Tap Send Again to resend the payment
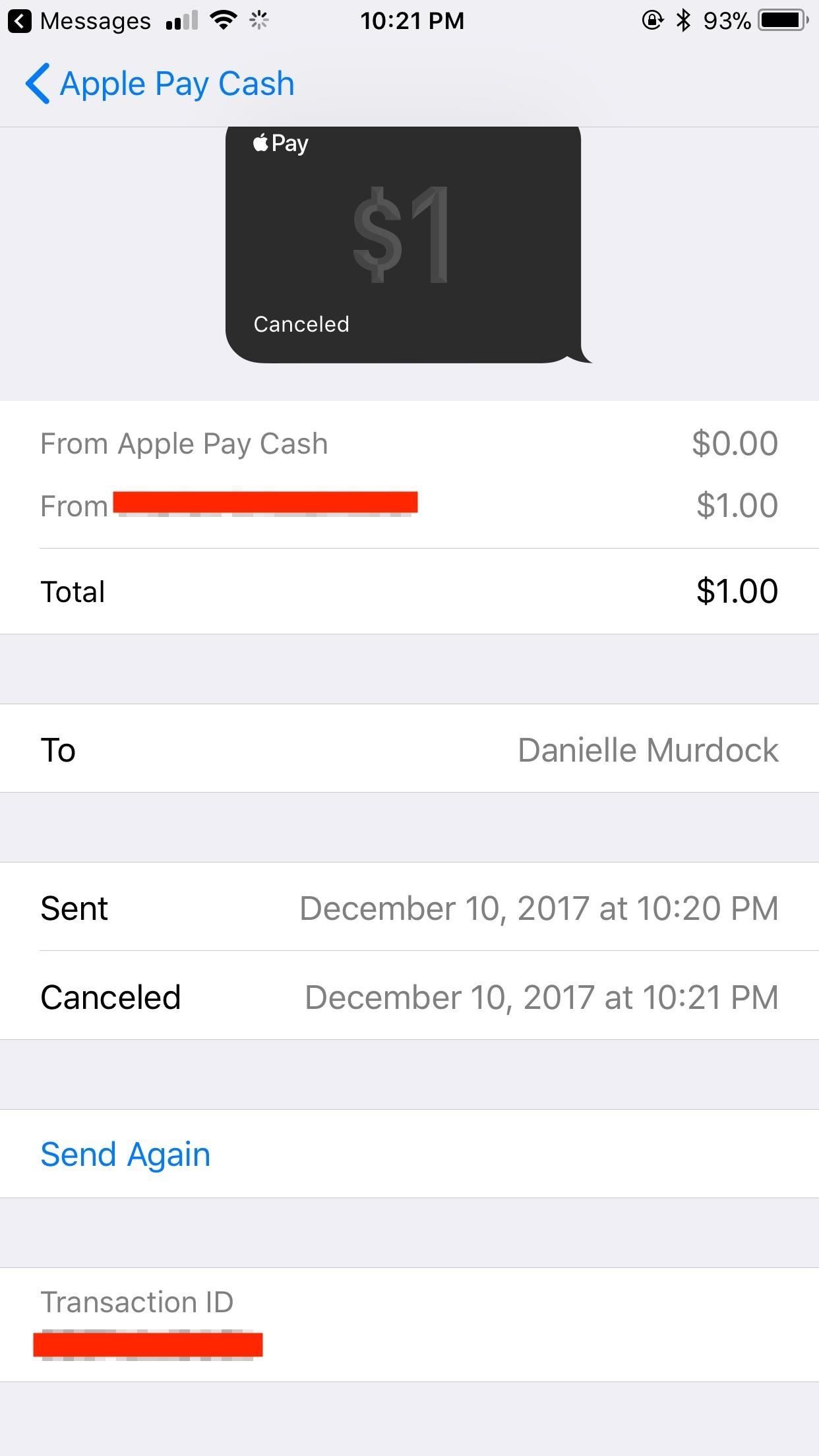This screenshot has height=1456, width=819. [125, 1154]
